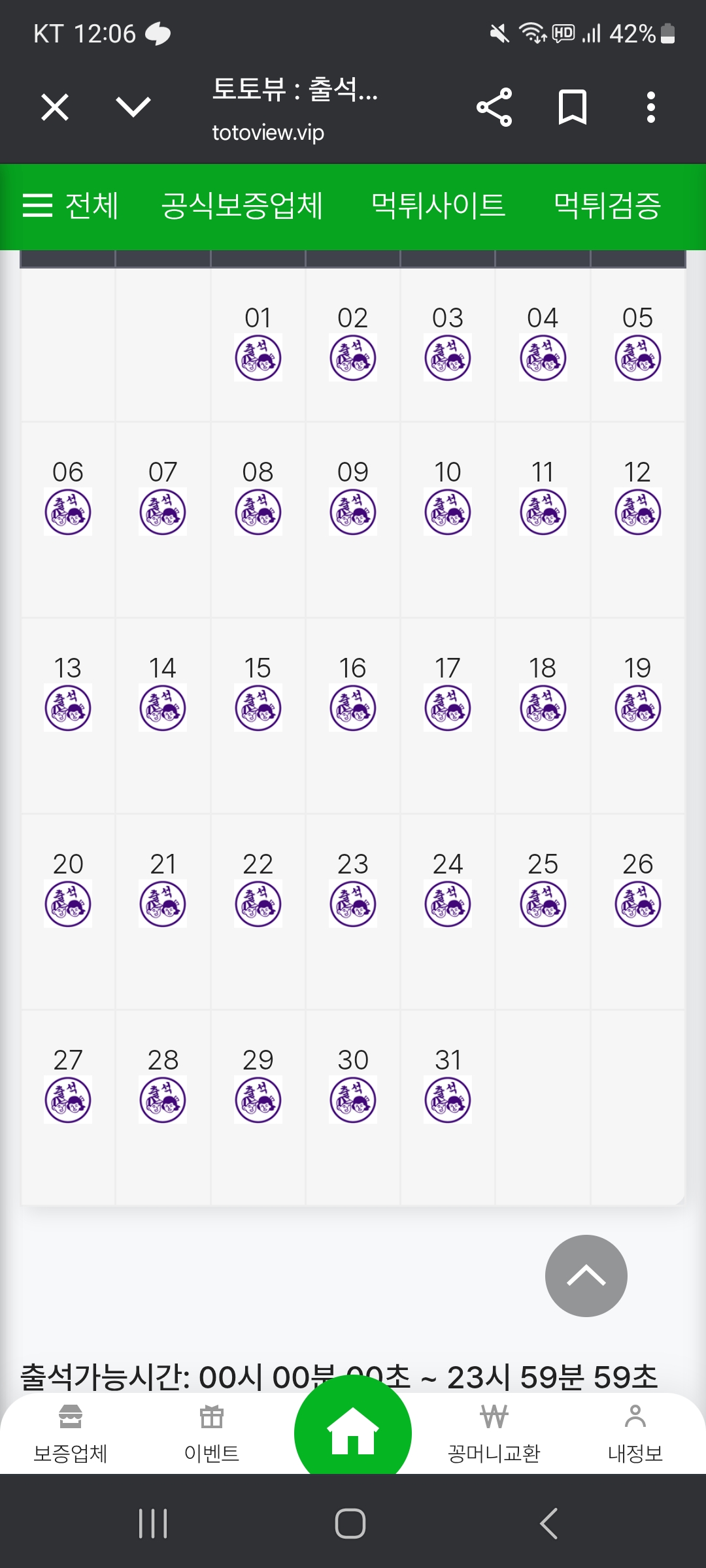View 내정보 profile page
The image size is (706, 1568).
(635, 1434)
